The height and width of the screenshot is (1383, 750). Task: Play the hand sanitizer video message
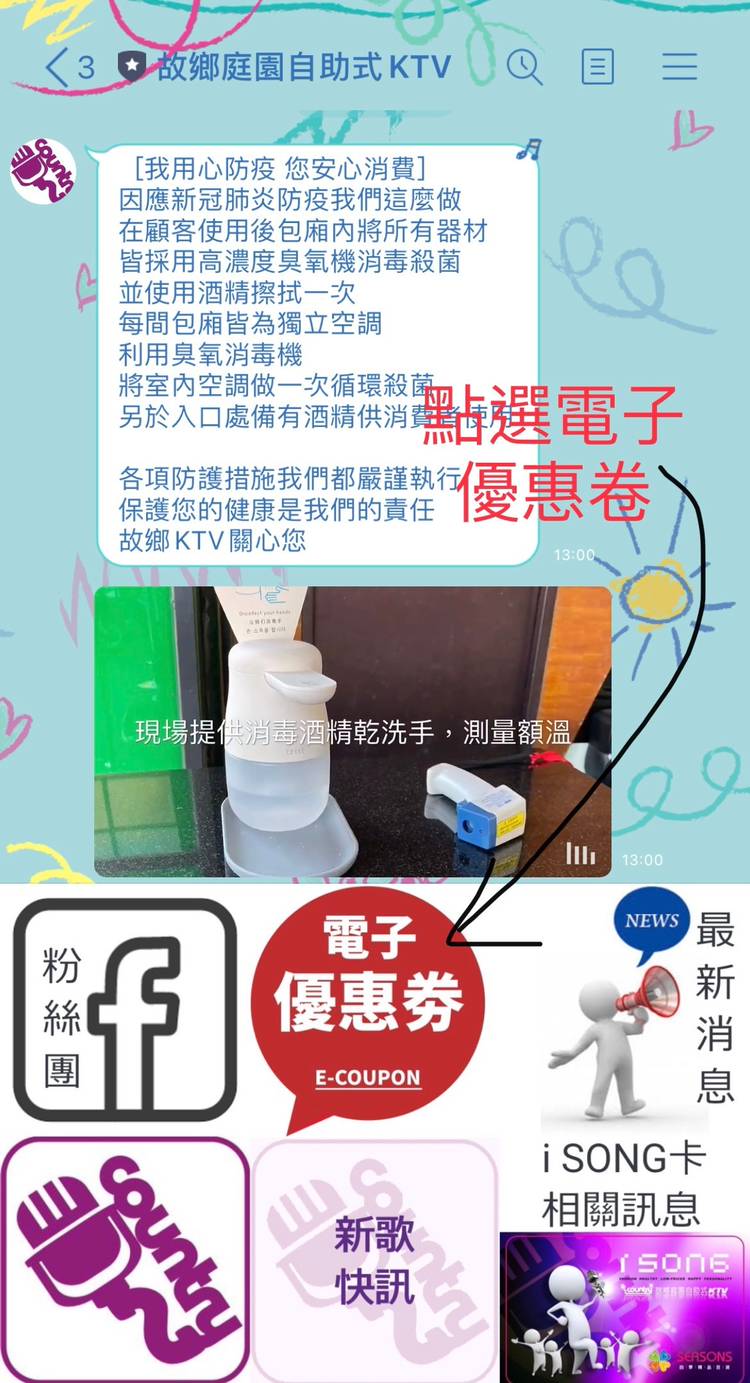[x=352, y=731]
